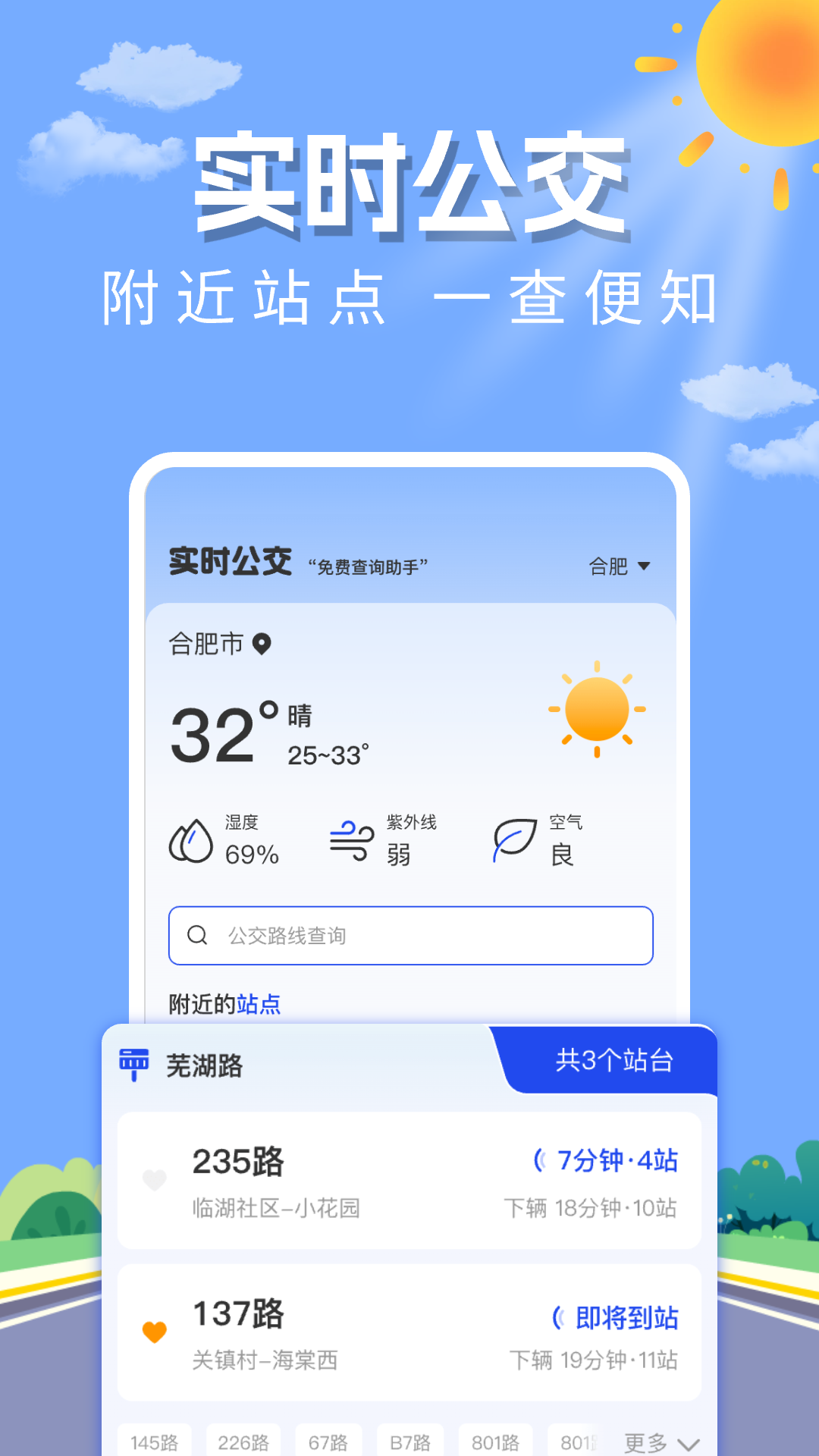
Task: Open the 合肥 city selector dropdown
Action: click(x=618, y=565)
